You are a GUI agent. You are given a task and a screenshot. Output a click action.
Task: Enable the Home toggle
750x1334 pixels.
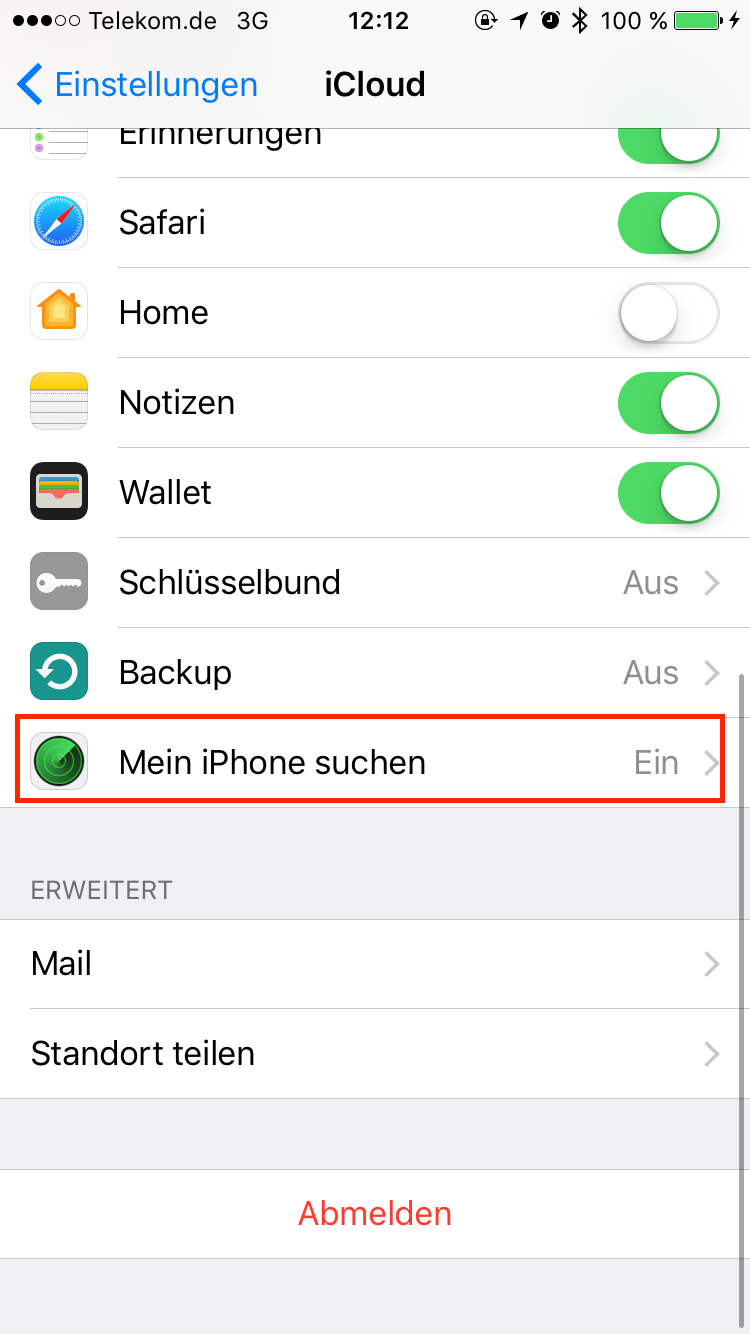(669, 312)
